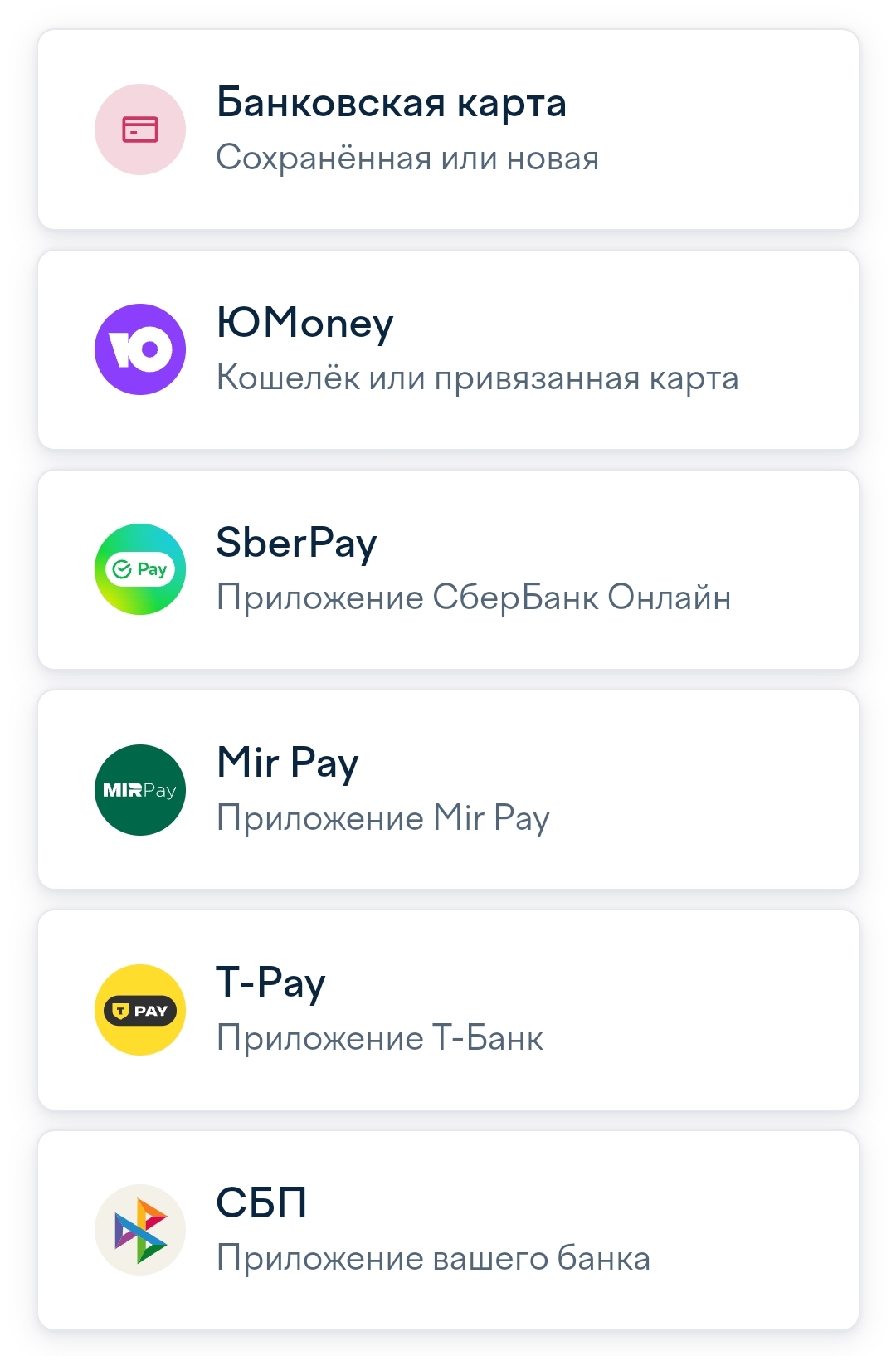
Task: Open the Mir Pay option
Action: (x=448, y=789)
